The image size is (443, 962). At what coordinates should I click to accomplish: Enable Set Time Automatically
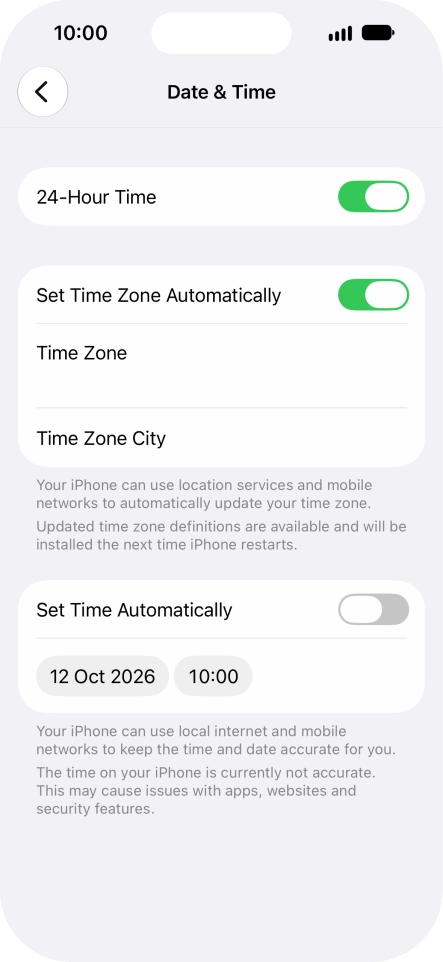(373, 610)
